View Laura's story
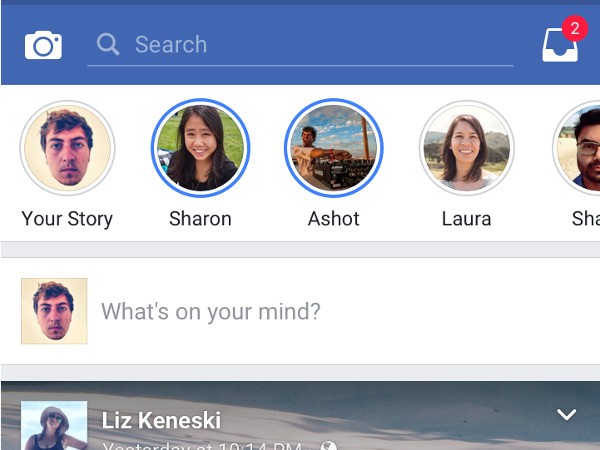 point(466,148)
